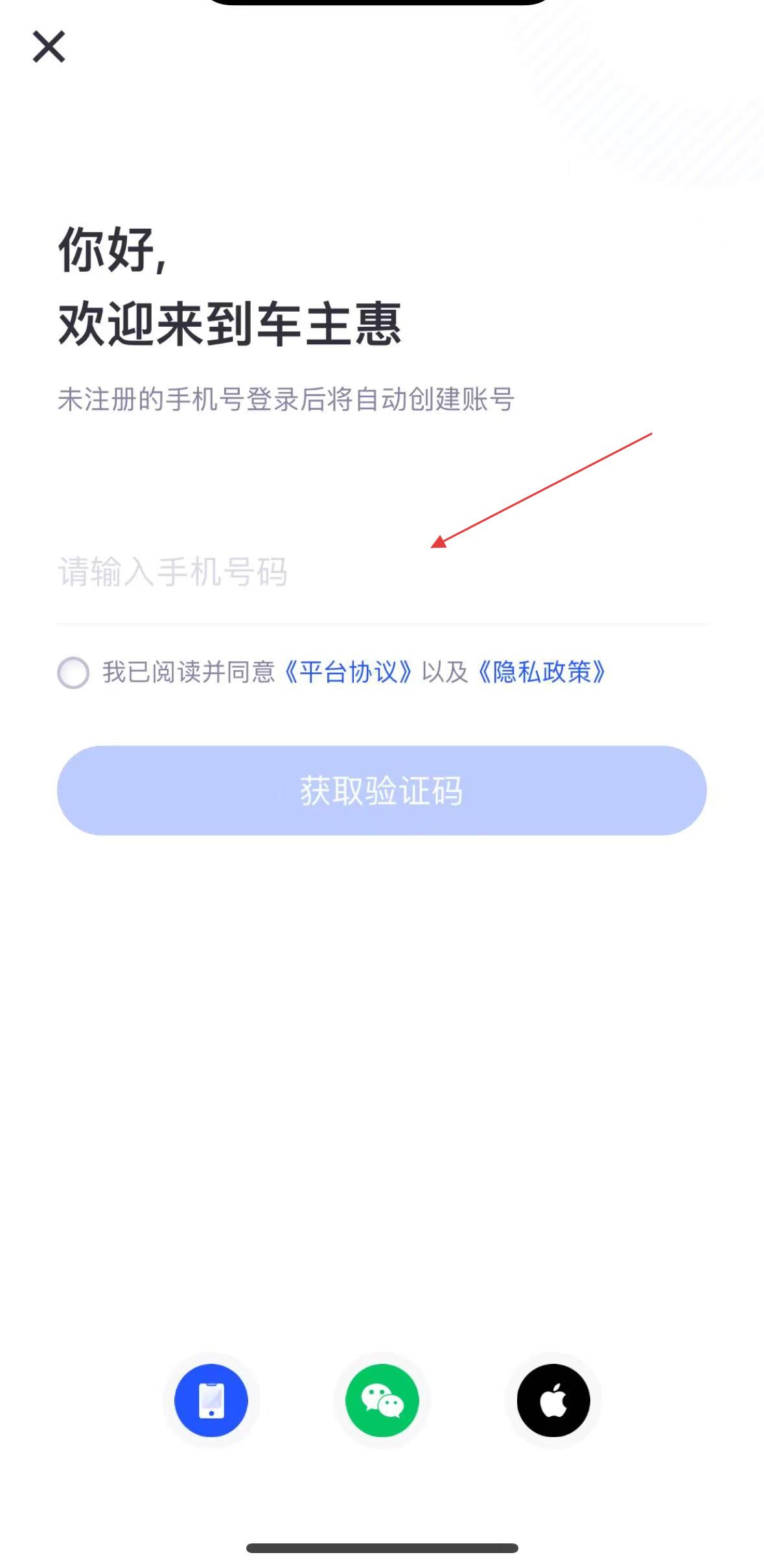Open the 隐私政策 link
Screen dimensions: 764x1568
tap(542, 672)
